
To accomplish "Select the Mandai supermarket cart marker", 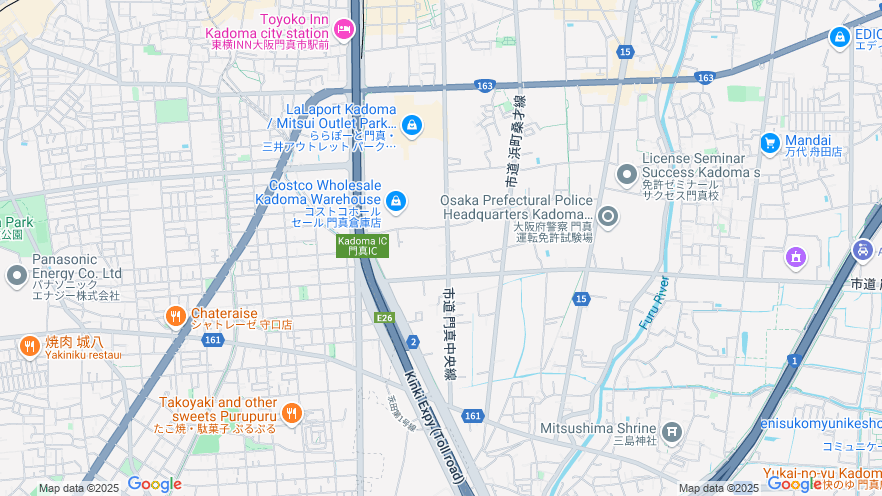I will pos(769,143).
